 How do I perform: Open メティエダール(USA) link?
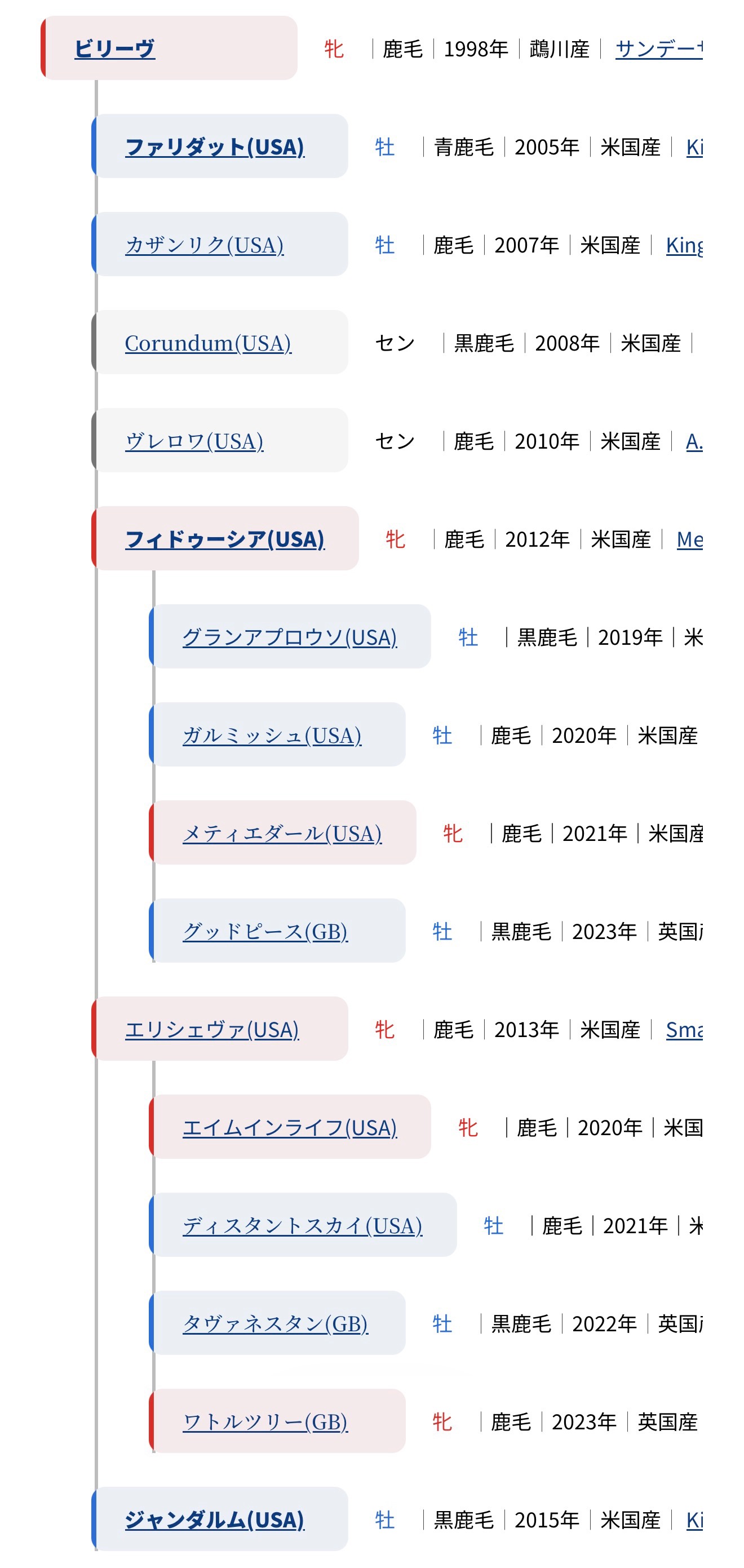(282, 832)
